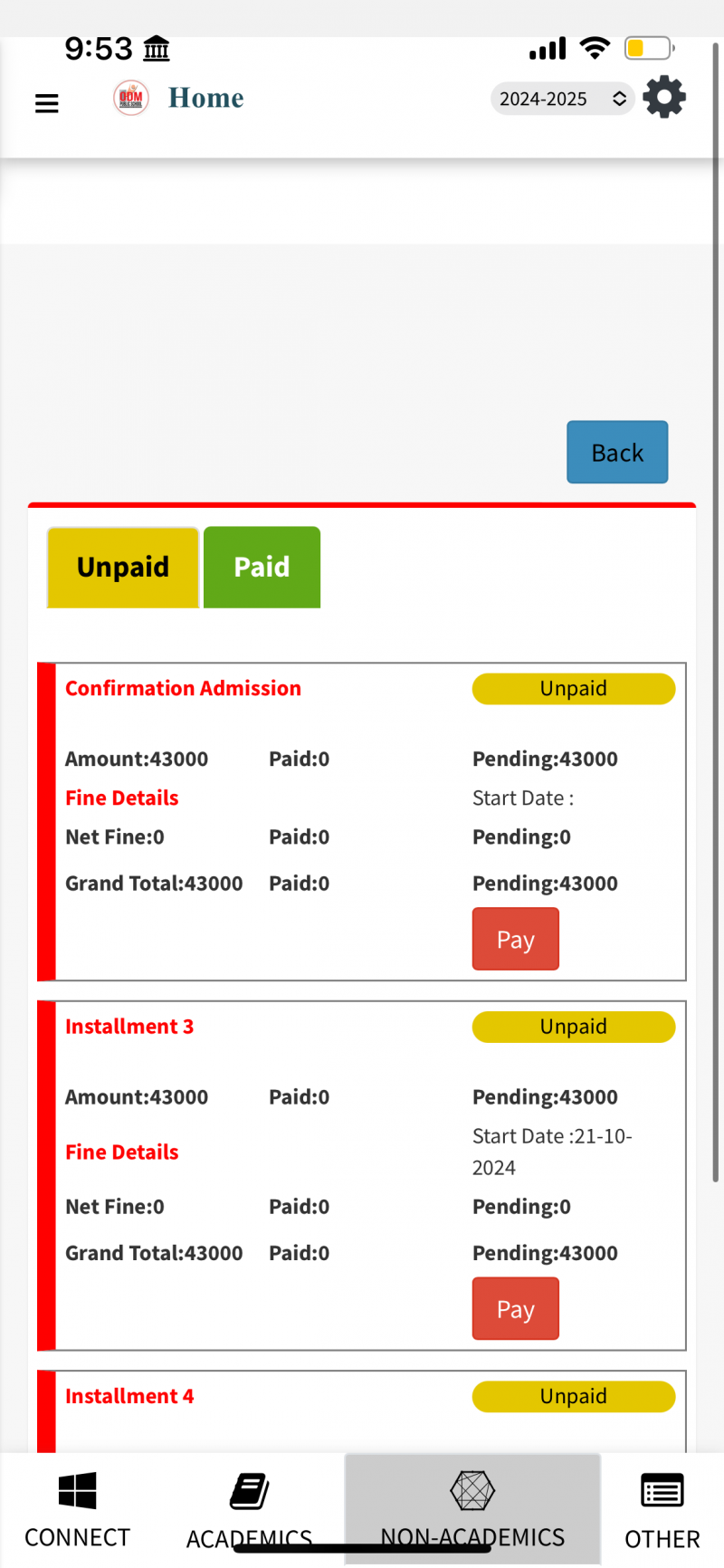Viewport: 724px width, 1568px height.
Task: Switch to the Paid tab
Action: click(x=262, y=567)
